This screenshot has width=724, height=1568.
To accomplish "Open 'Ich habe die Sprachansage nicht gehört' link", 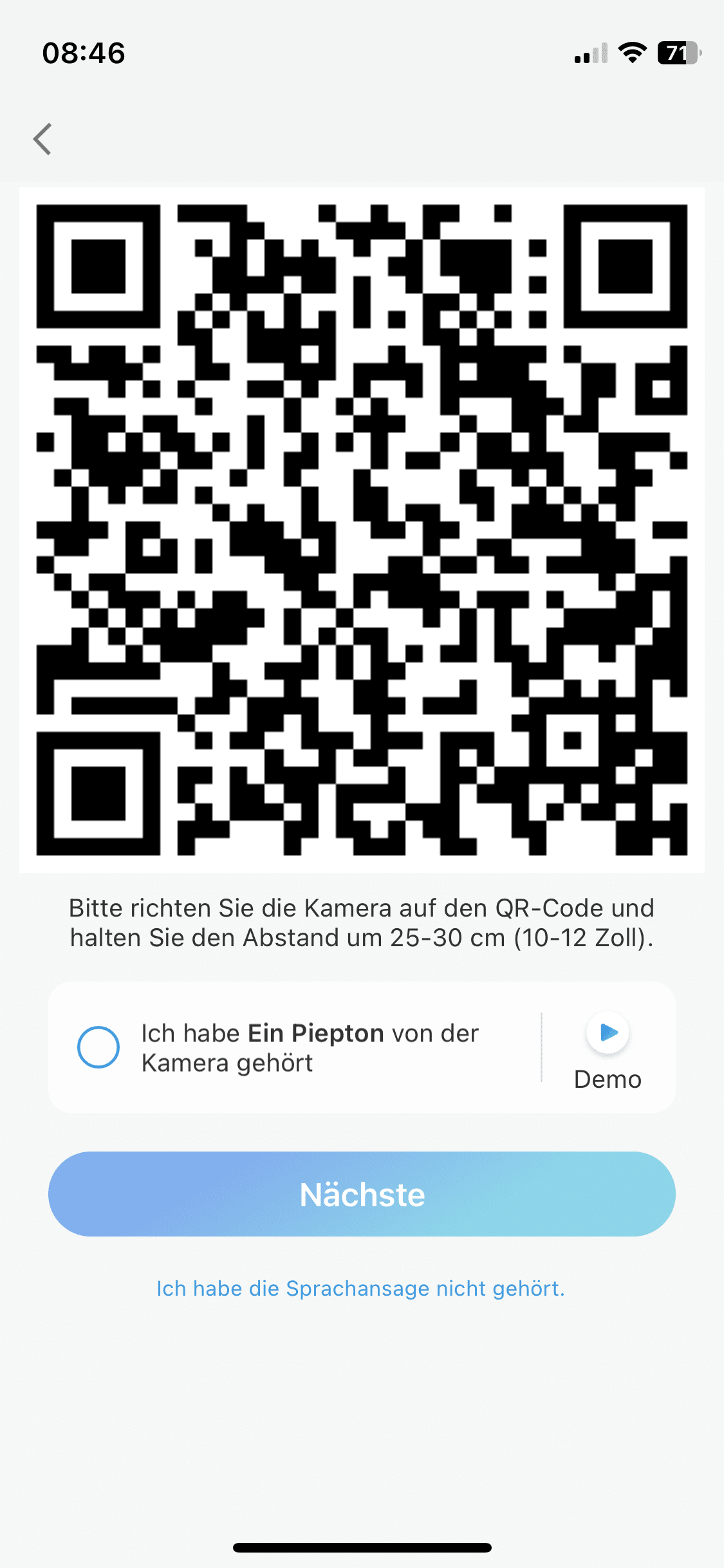I will pos(360,1289).
